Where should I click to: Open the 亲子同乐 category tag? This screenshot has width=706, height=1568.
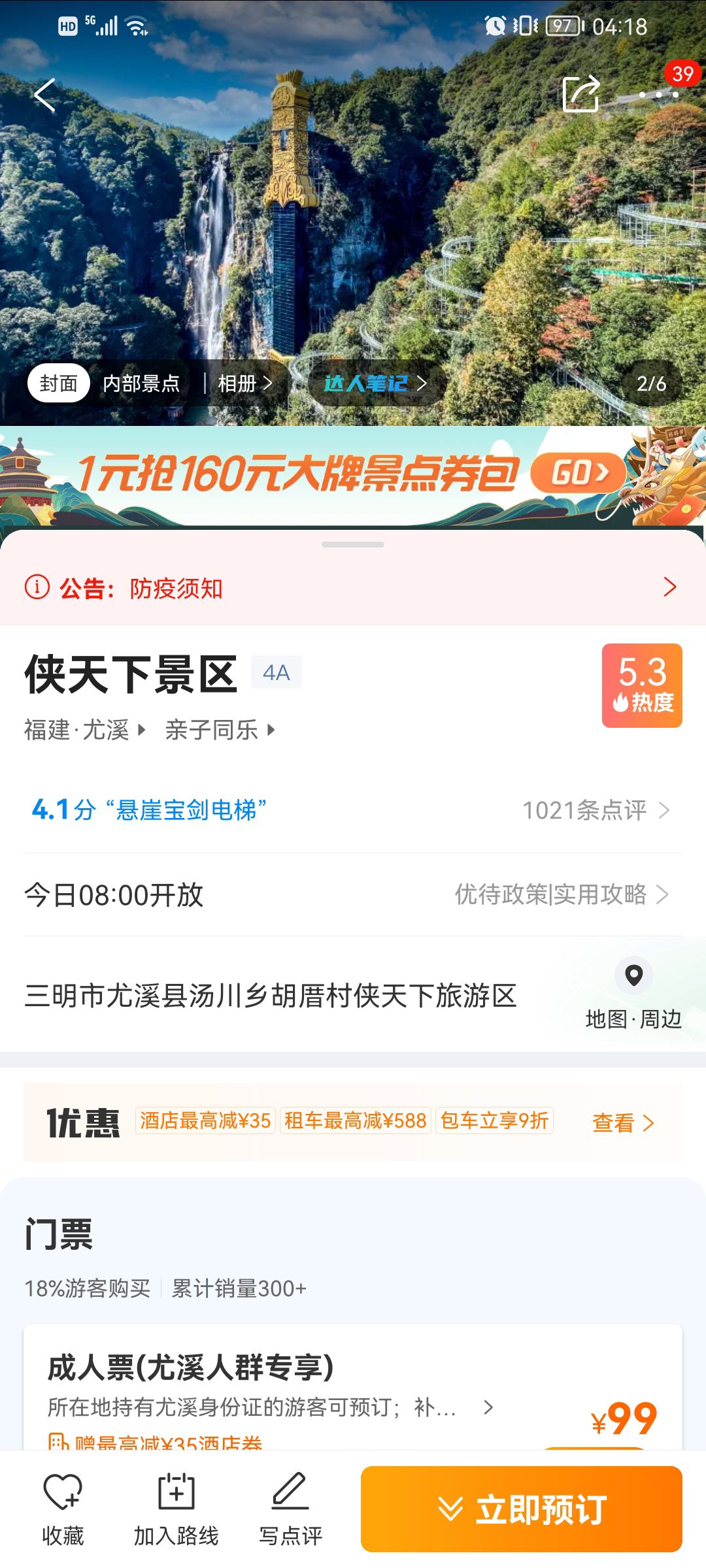(x=220, y=730)
